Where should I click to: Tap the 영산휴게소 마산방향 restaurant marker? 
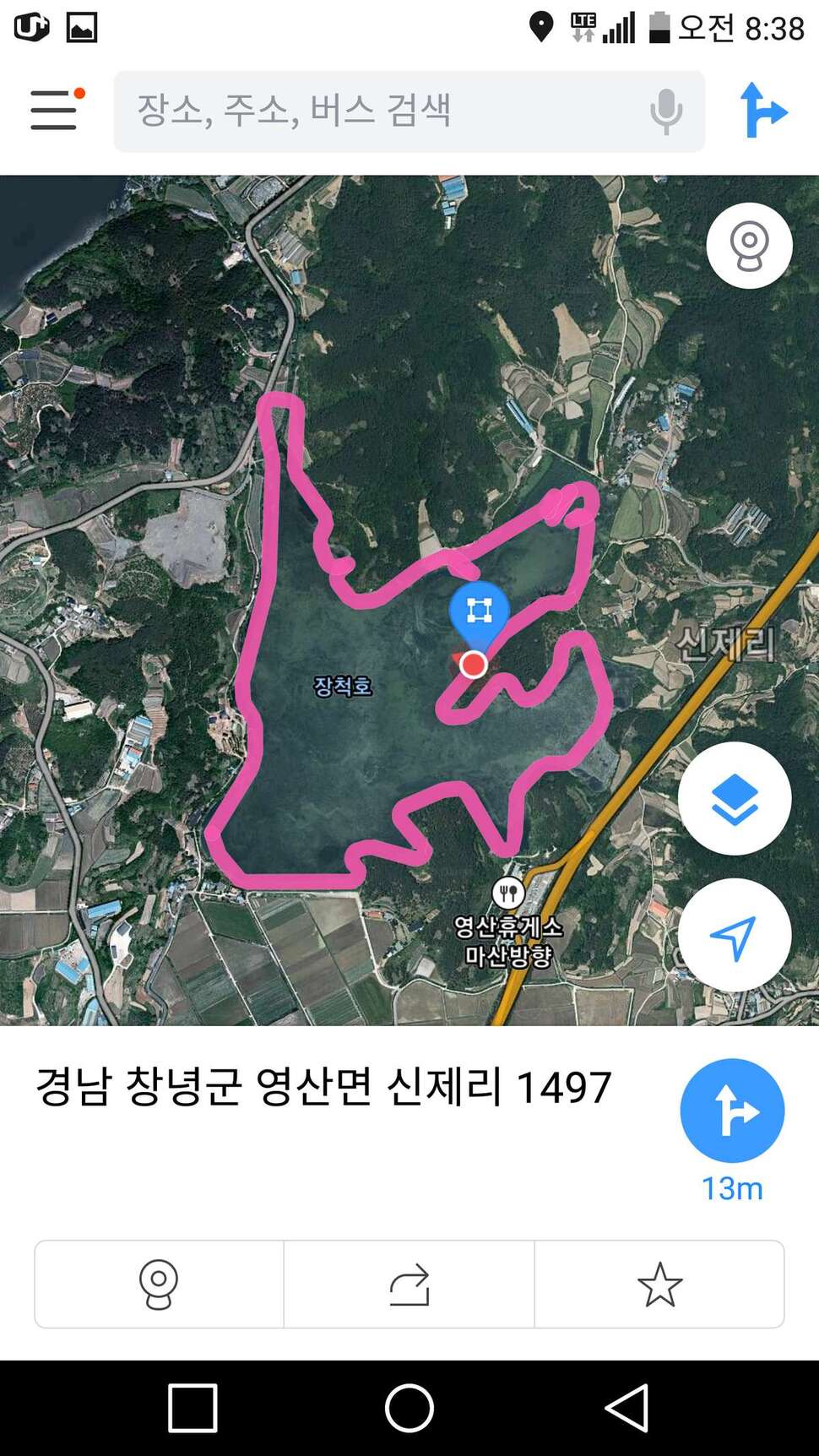pos(508,892)
